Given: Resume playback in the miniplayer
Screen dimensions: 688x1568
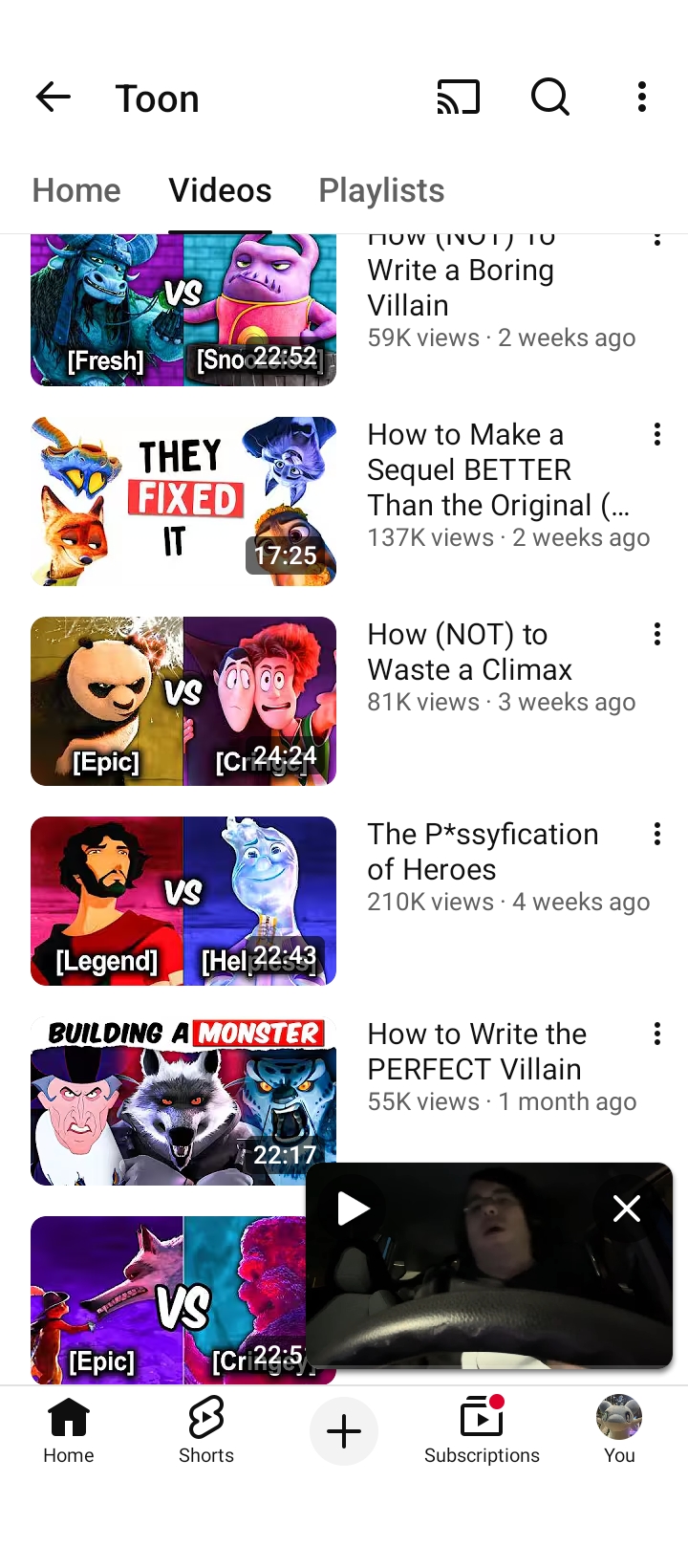Looking at the screenshot, I should pos(354,1209).
